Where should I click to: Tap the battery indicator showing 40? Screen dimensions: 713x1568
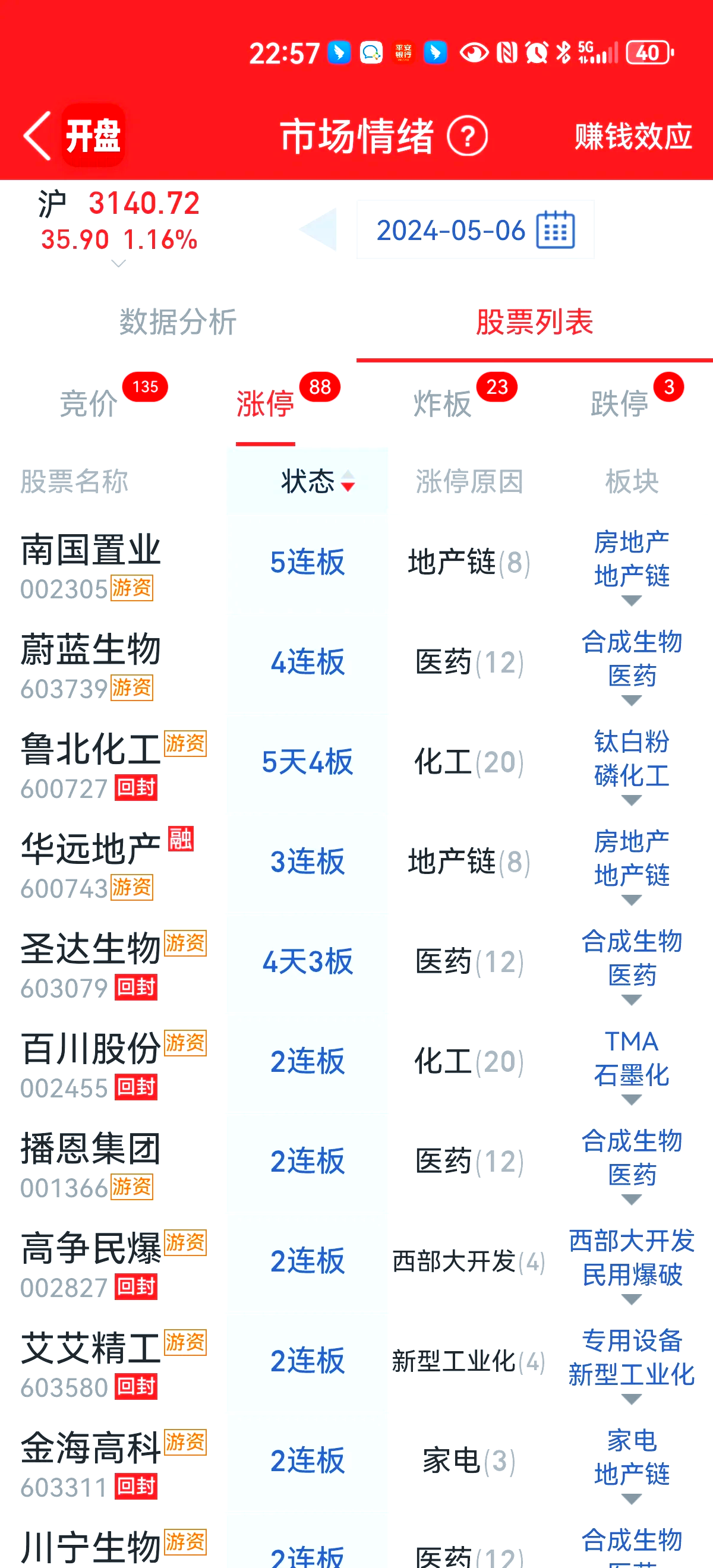point(648,55)
